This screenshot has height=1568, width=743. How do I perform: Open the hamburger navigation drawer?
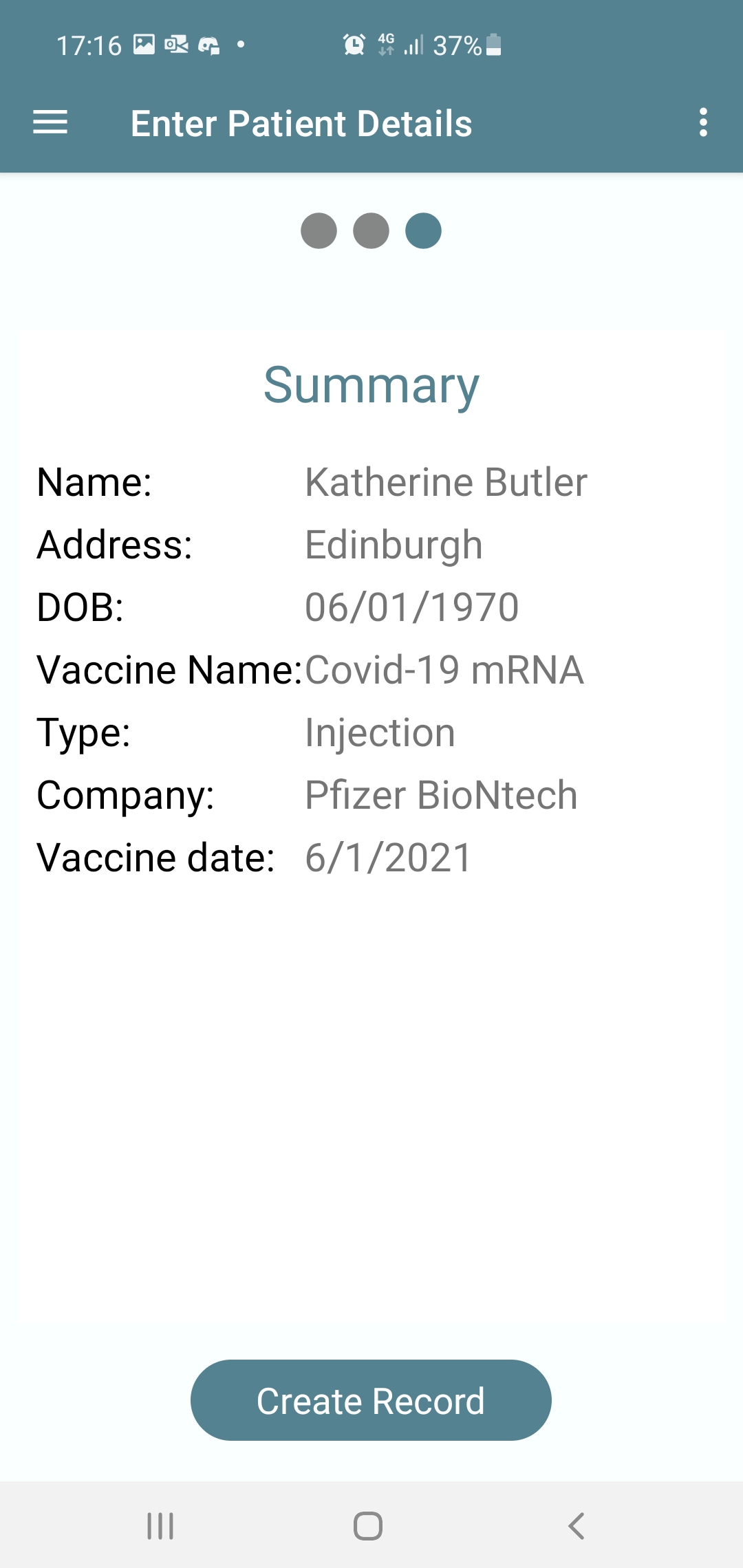tap(50, 123)
